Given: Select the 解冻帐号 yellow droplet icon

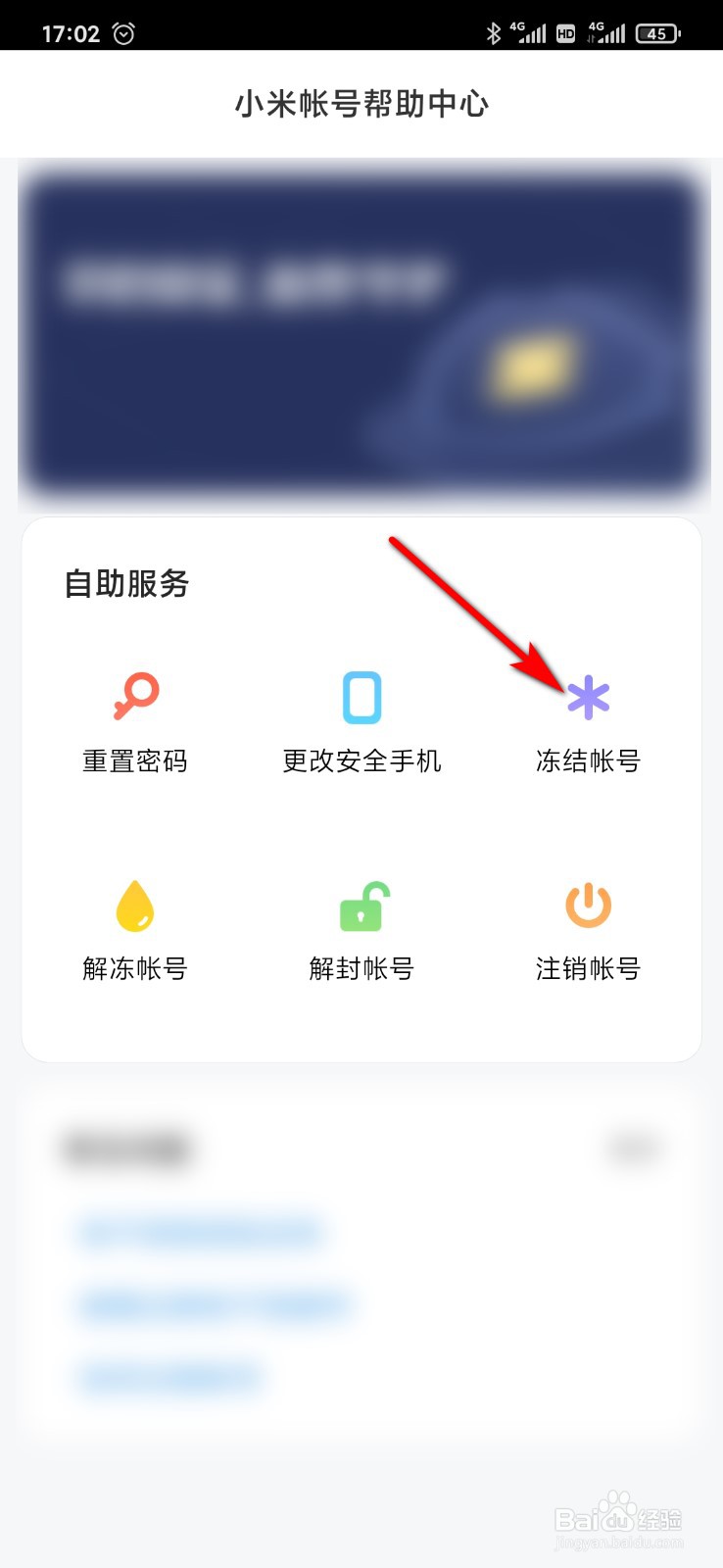Looking at the screenshot, I should tap(135, 906).
